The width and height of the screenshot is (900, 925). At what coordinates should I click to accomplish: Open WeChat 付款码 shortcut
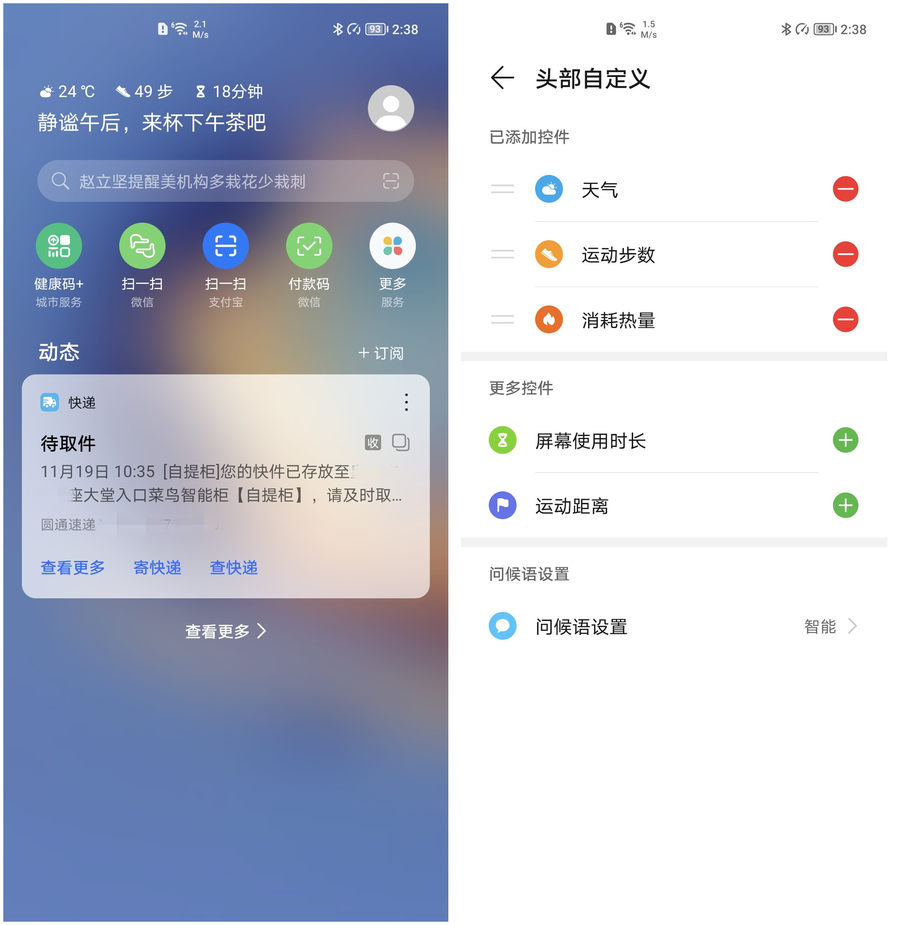pos(309,246)
